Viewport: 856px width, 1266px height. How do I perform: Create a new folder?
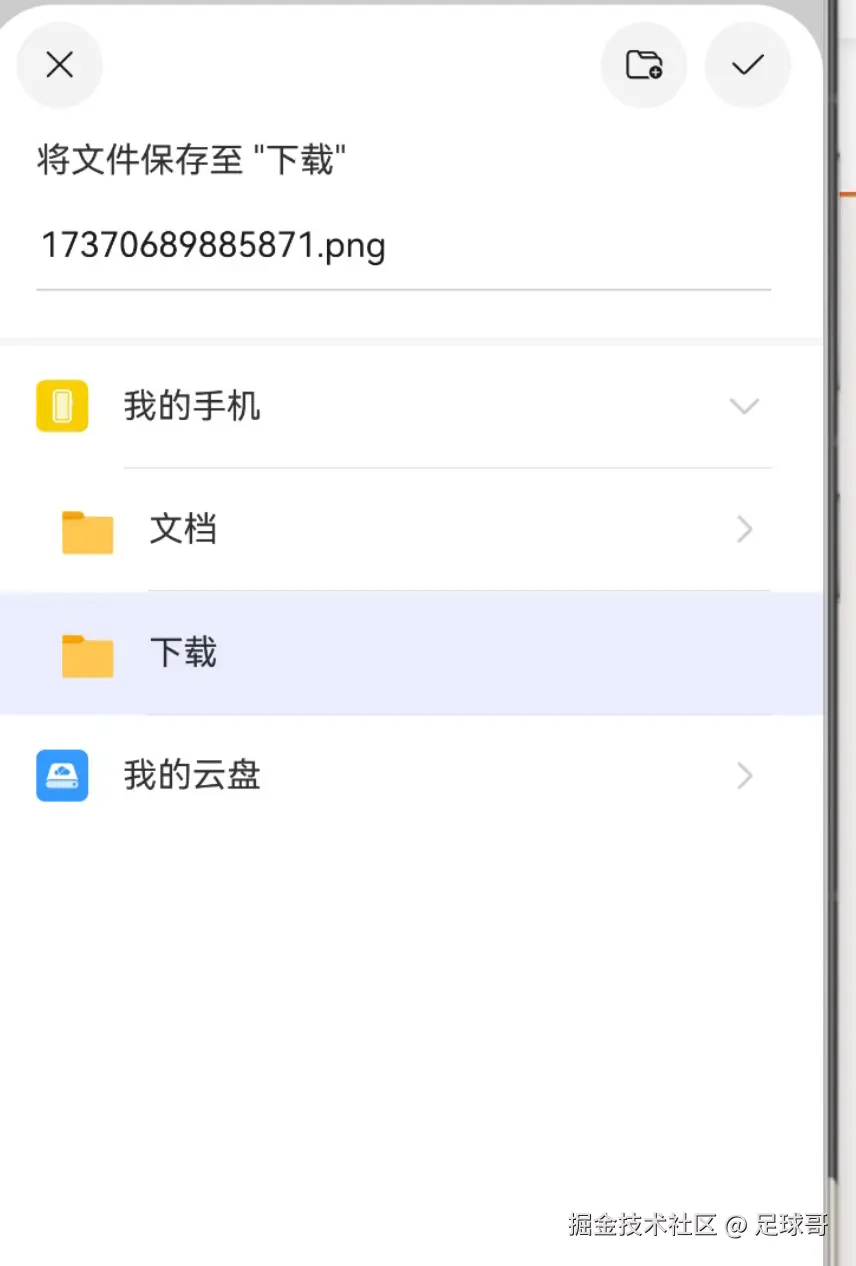[644, 65]
